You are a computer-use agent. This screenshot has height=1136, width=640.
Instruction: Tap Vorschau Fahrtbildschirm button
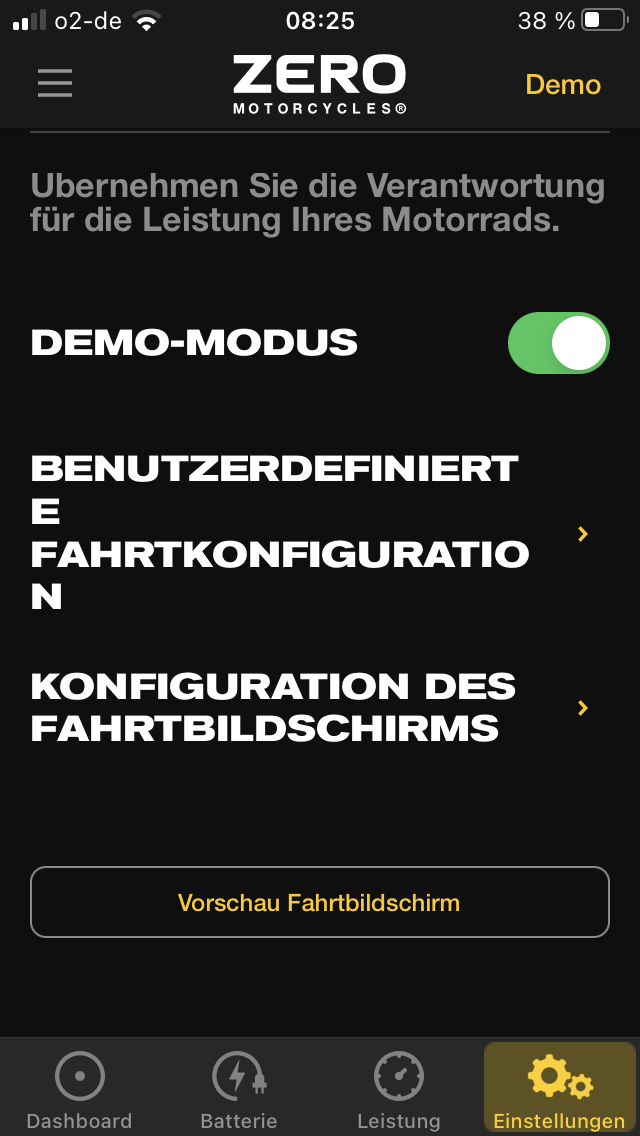point(319,902)
